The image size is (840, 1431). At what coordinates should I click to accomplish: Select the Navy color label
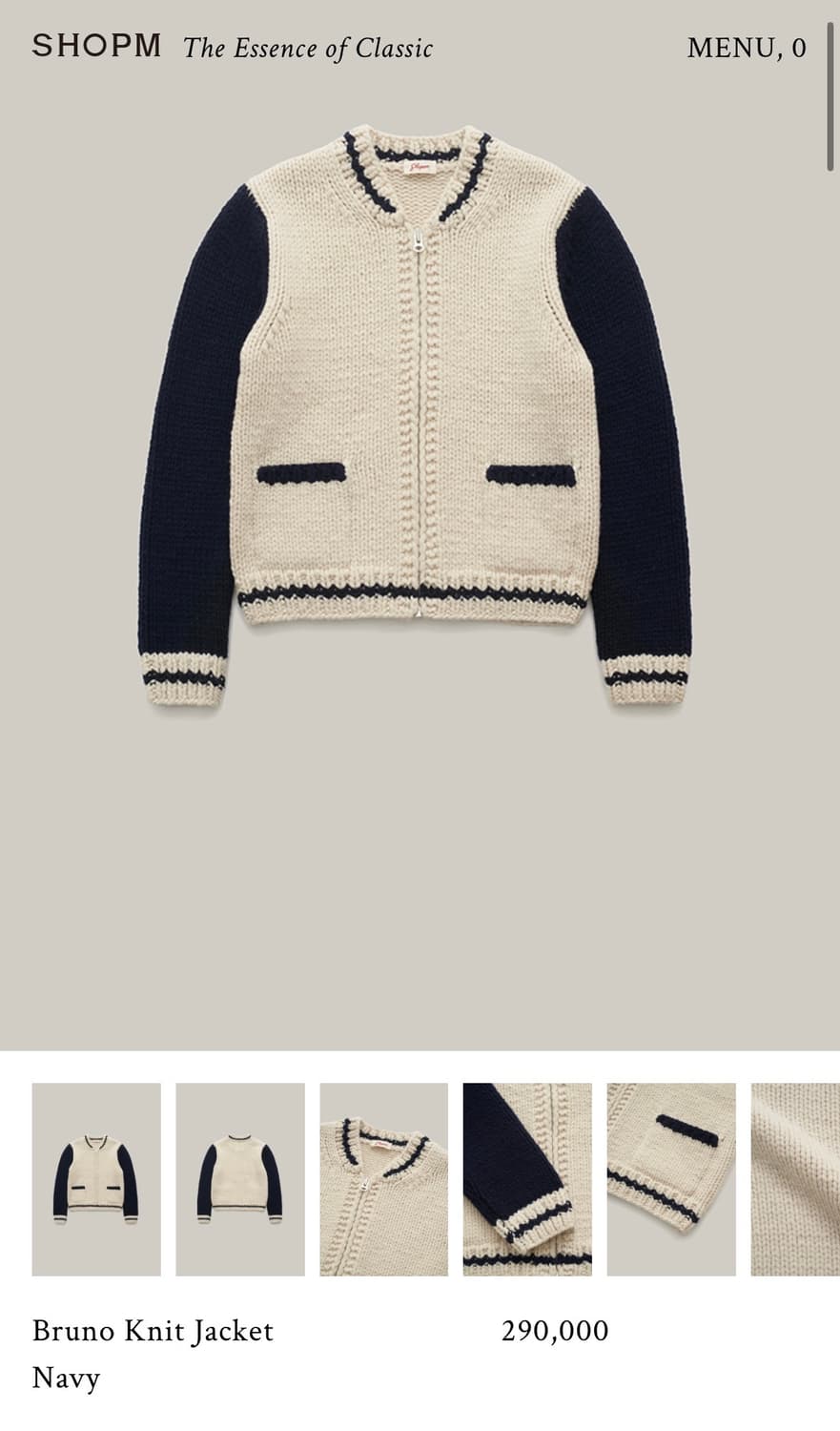(x=65, y=1378)
